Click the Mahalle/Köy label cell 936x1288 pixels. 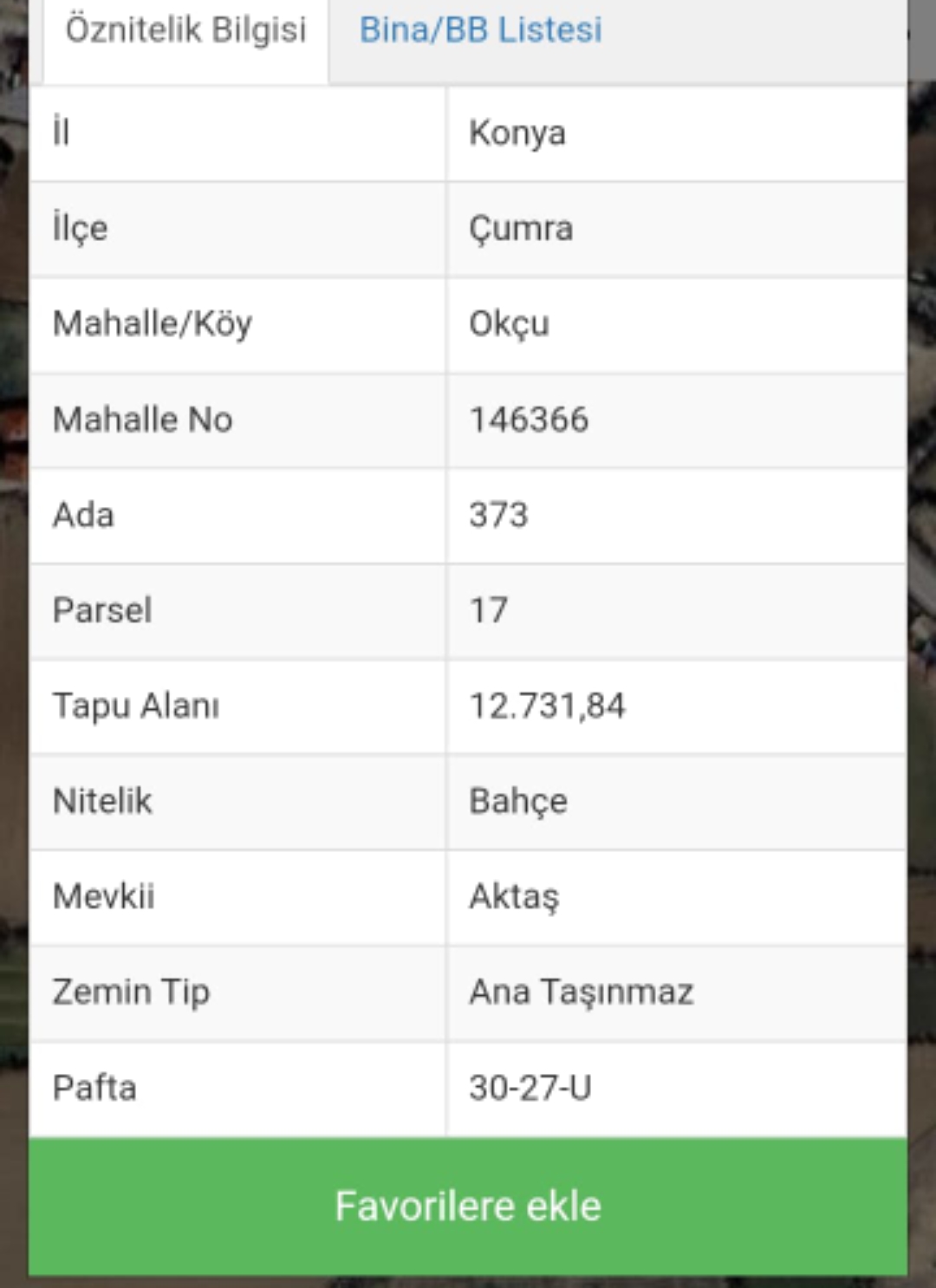[x=234, y=325]
